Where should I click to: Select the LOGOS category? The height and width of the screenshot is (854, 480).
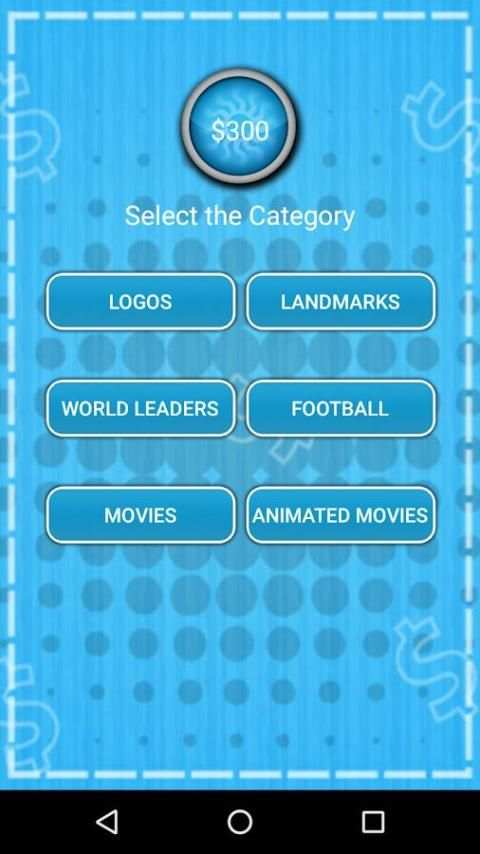coord(141,302)
